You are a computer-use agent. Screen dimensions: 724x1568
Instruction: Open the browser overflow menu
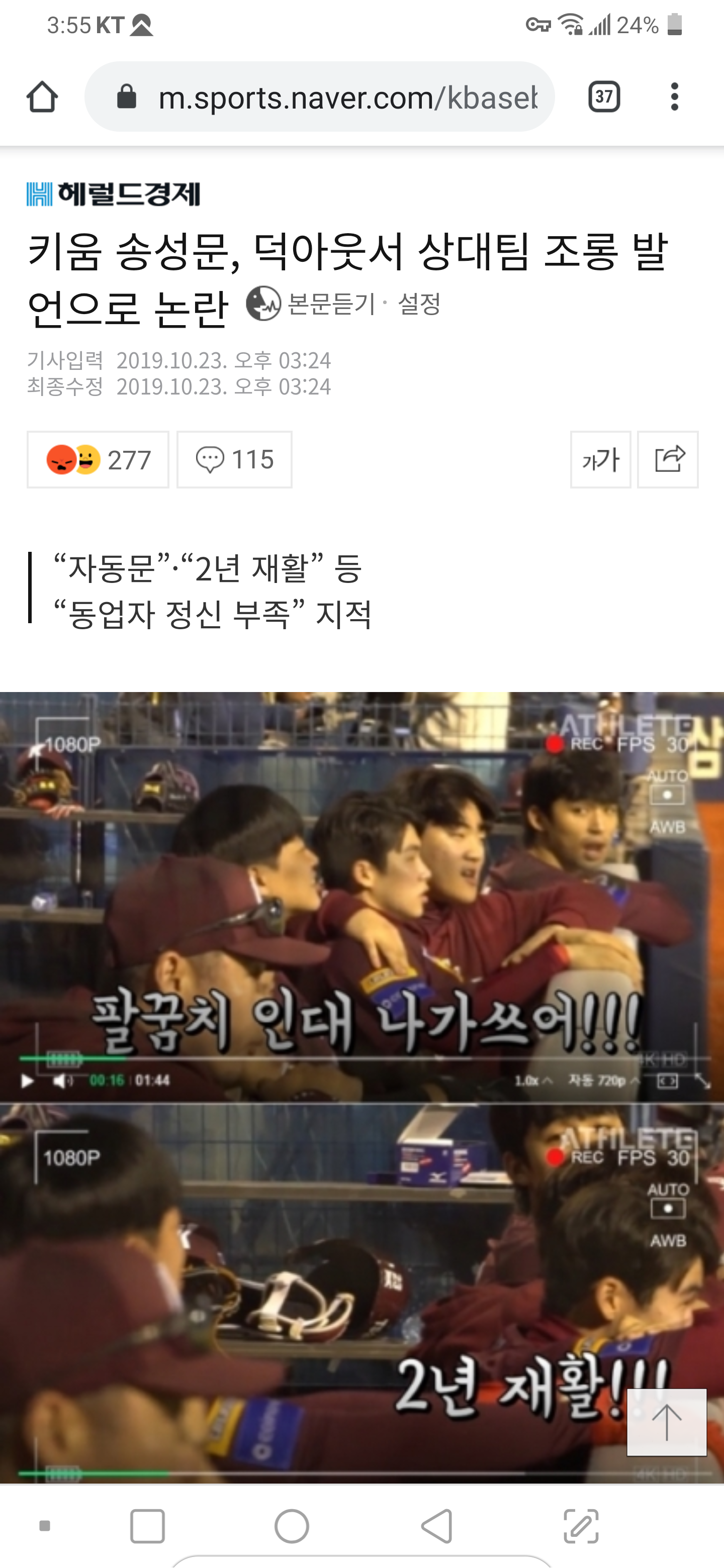tap(674, 97)
